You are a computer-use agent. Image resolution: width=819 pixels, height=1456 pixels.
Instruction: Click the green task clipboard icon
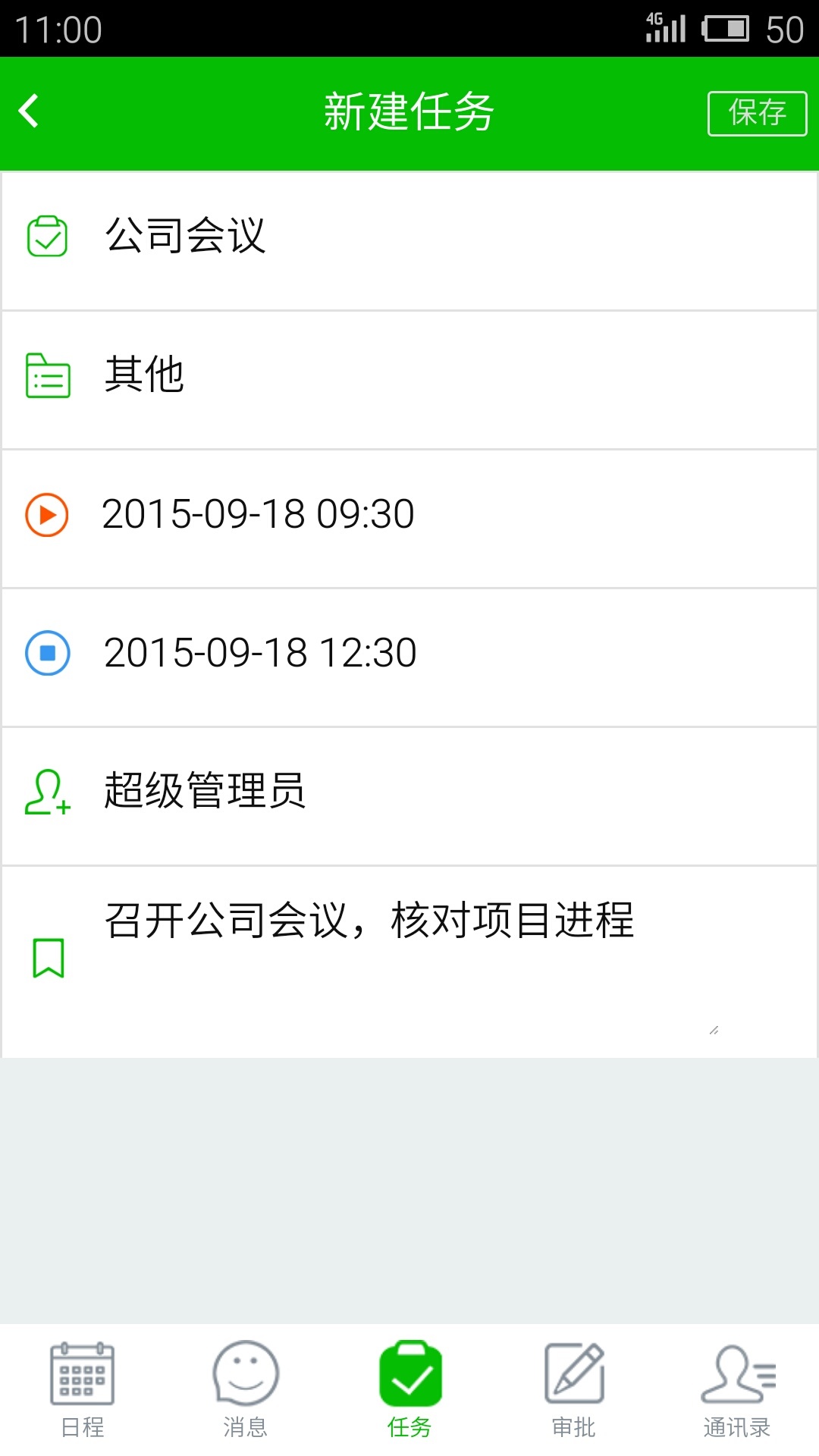pos(48,237)
